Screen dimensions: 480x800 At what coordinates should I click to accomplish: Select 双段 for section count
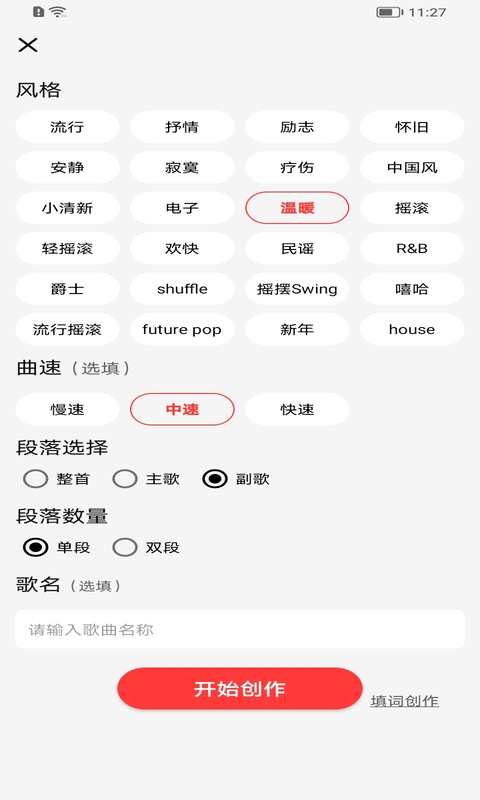pyautogui.click(x=146, y=547)
